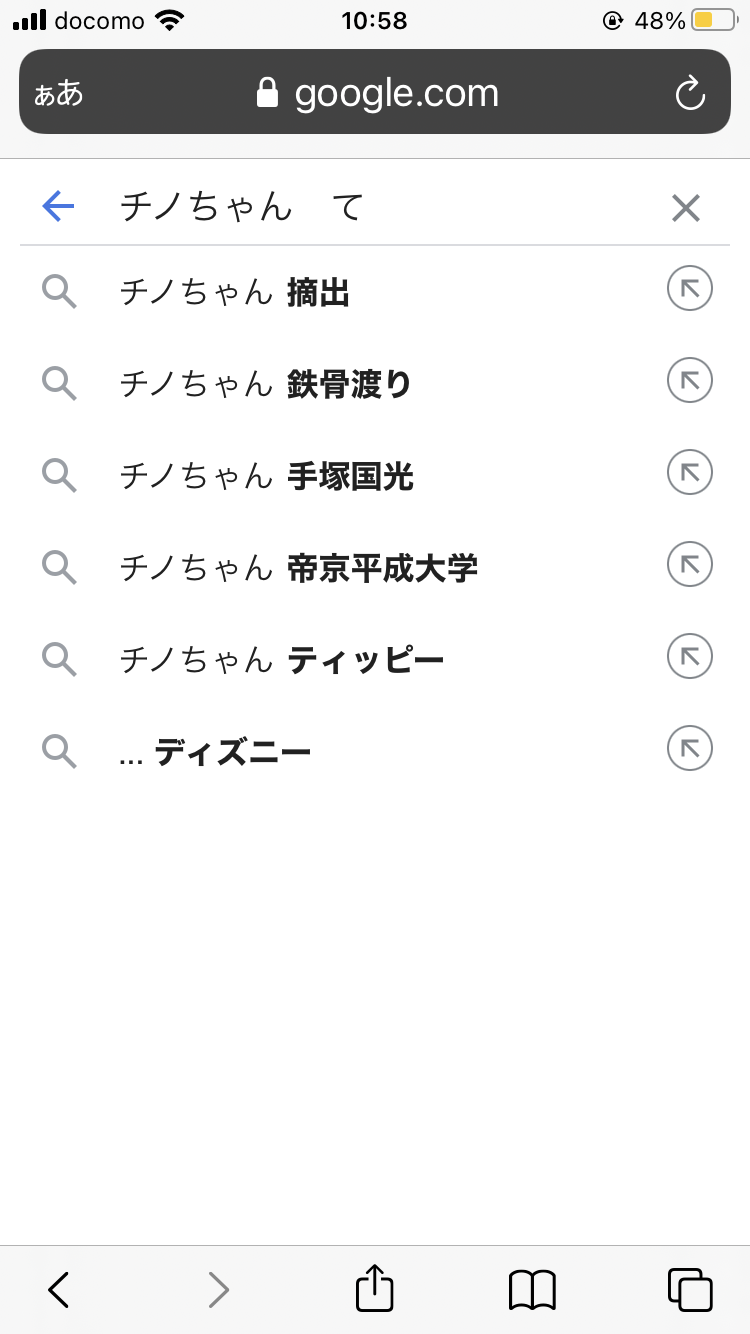Open Safari bookmarks

pyautogui.click(x=532, y=1290)
